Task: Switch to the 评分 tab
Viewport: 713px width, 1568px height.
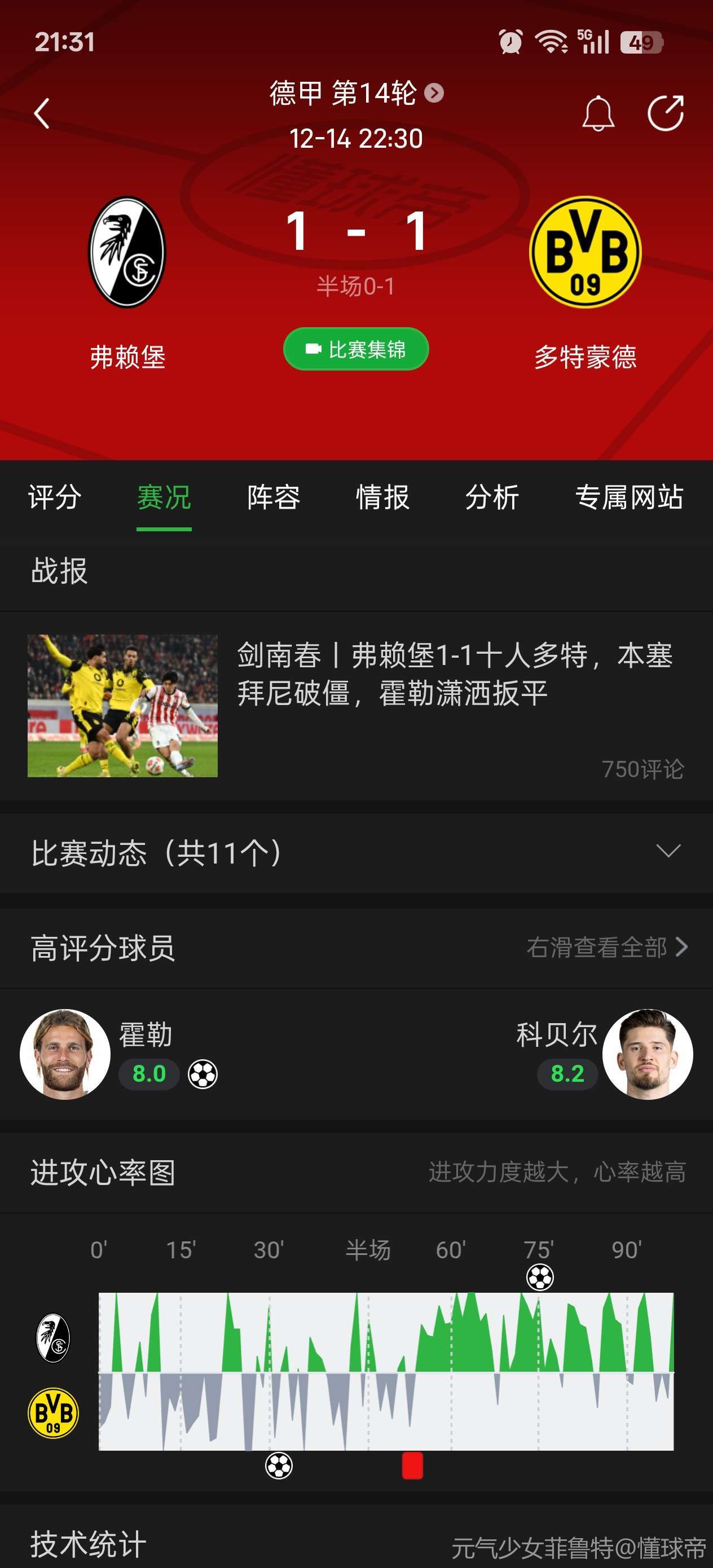Action: tap(55, 497)
